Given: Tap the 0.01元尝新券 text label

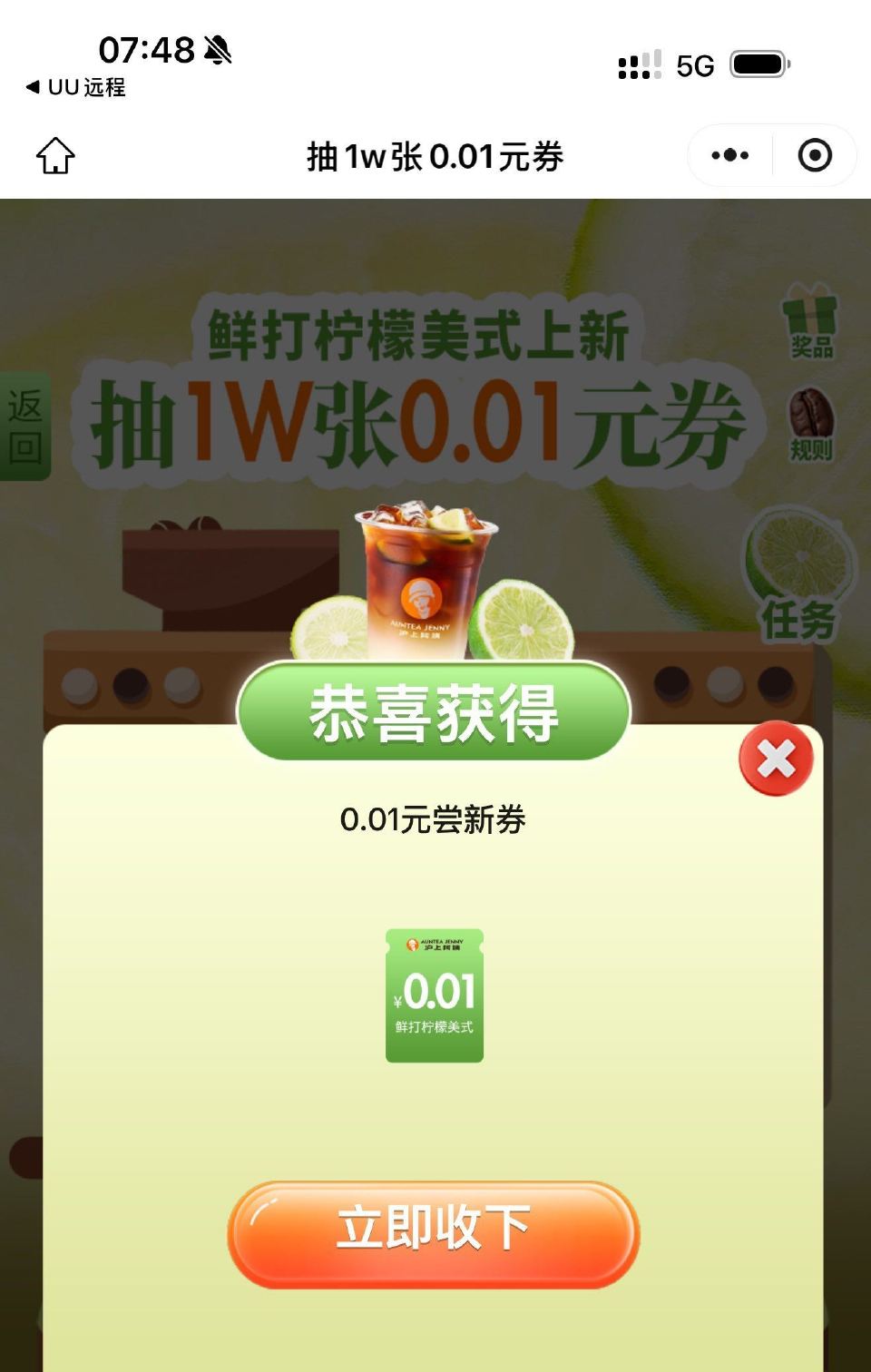Looking at the screenshot, I should (434, 822).
